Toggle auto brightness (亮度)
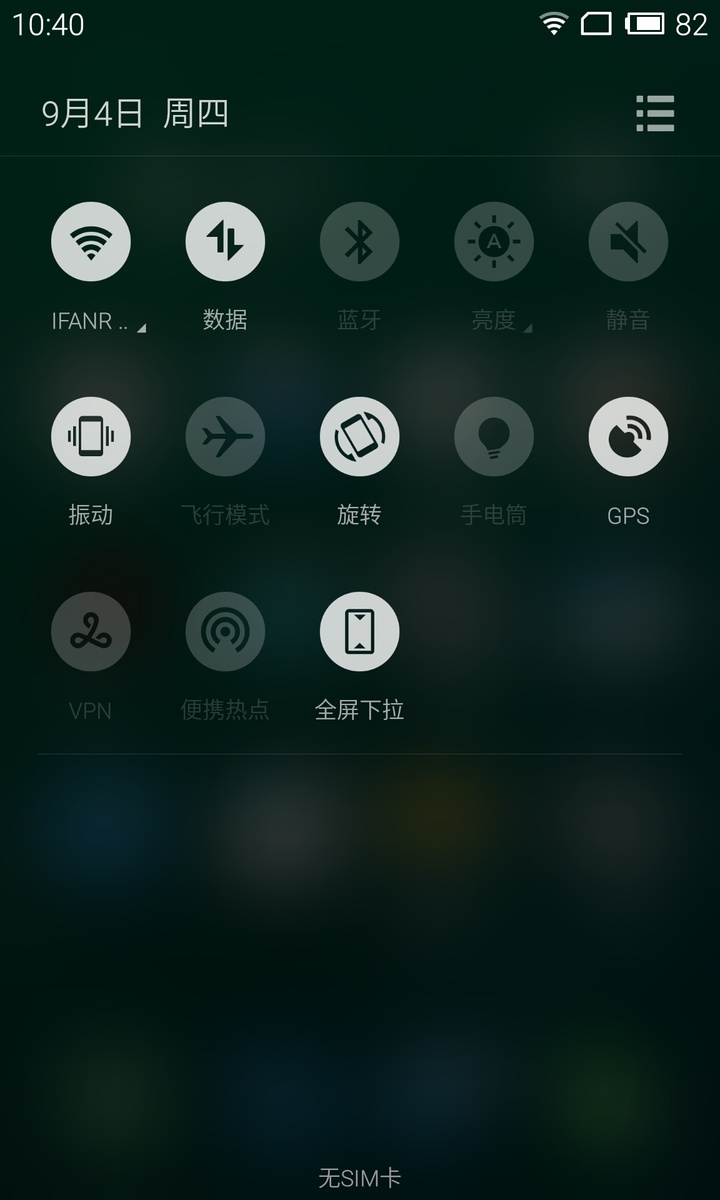This screenshot has height=1200, width=720. tap(493, 242)
